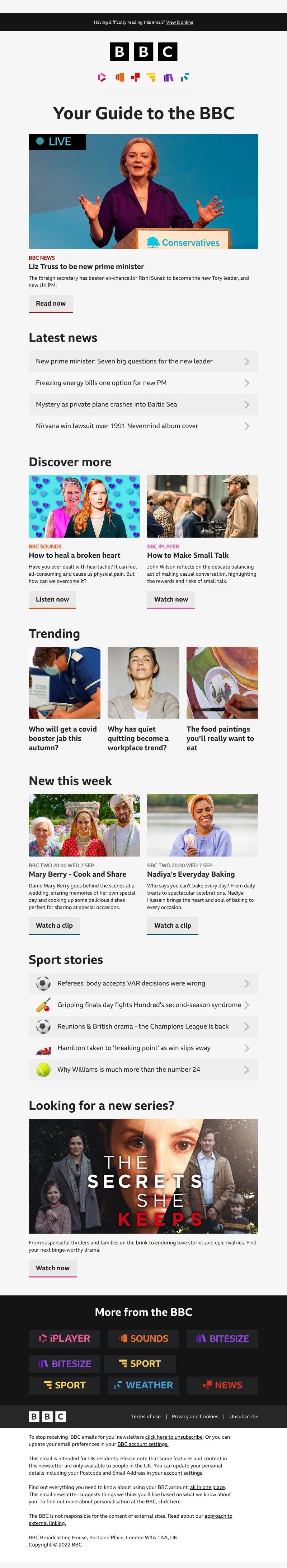The image size is (287, 1568).
Task: Open the covid booster jab trending card
Action: point(65,699)
